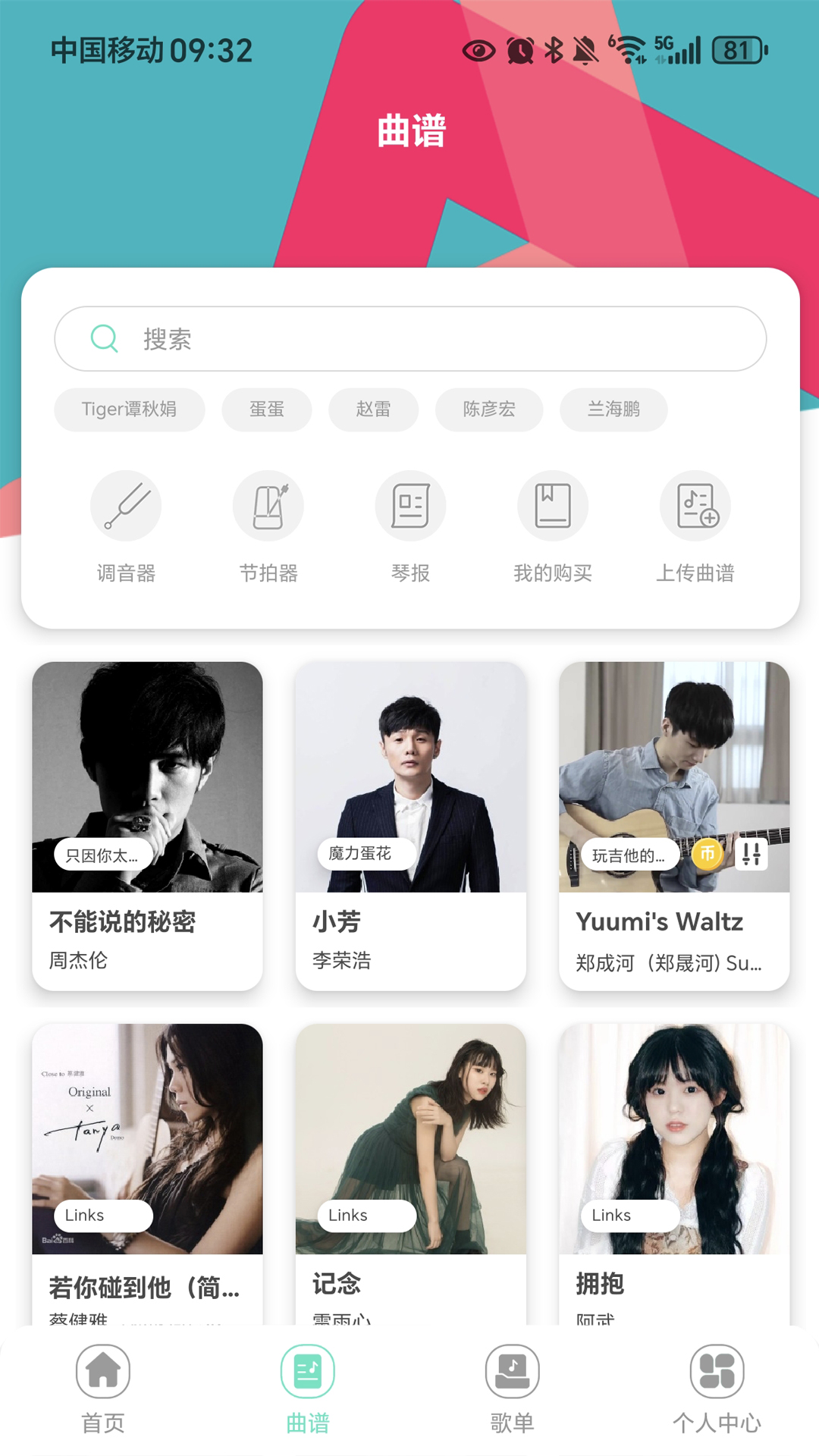
Task: Open the 拥抱 score card
Action: 674,1174
